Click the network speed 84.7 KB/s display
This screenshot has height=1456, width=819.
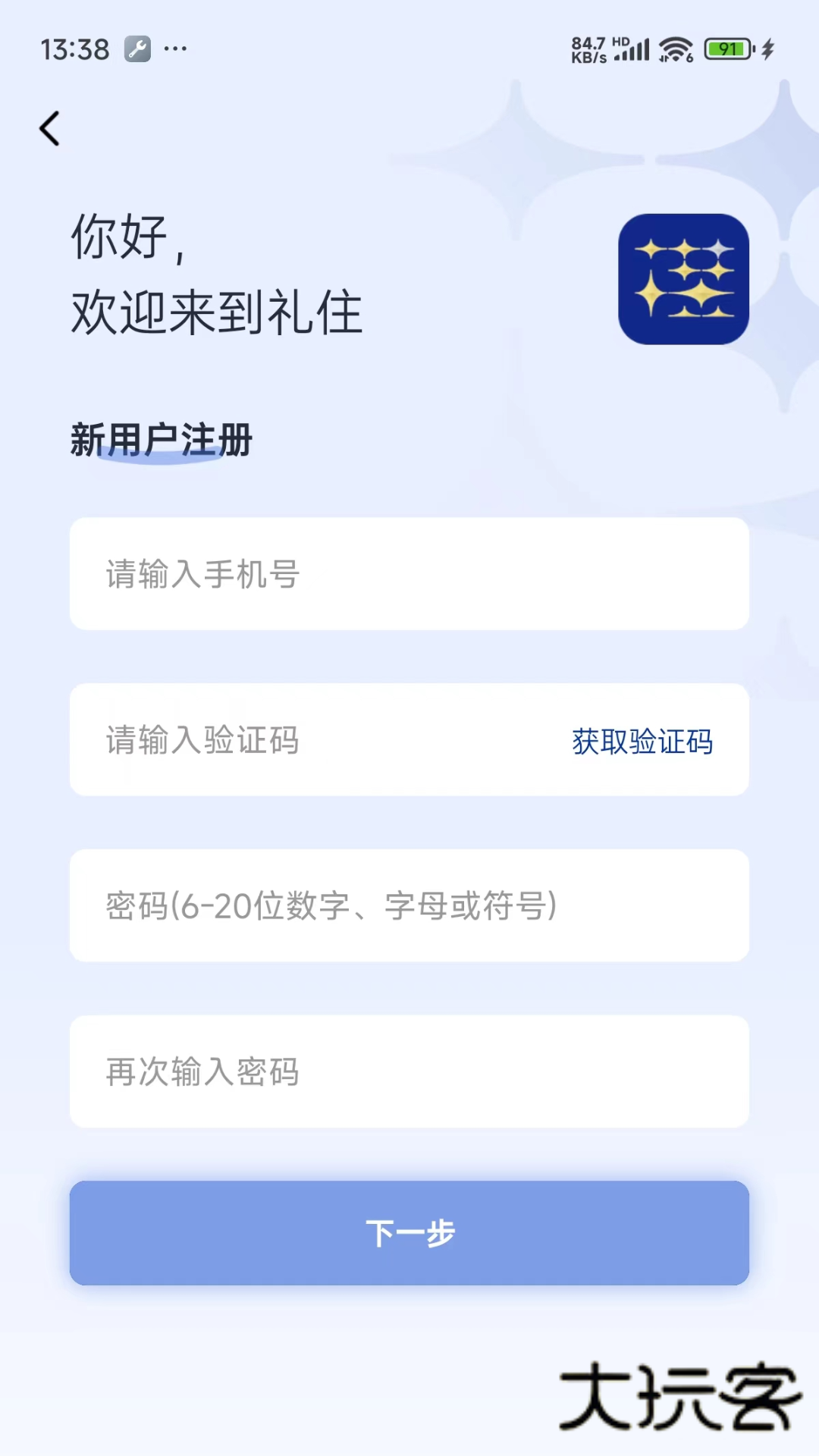tap(588, 49)
